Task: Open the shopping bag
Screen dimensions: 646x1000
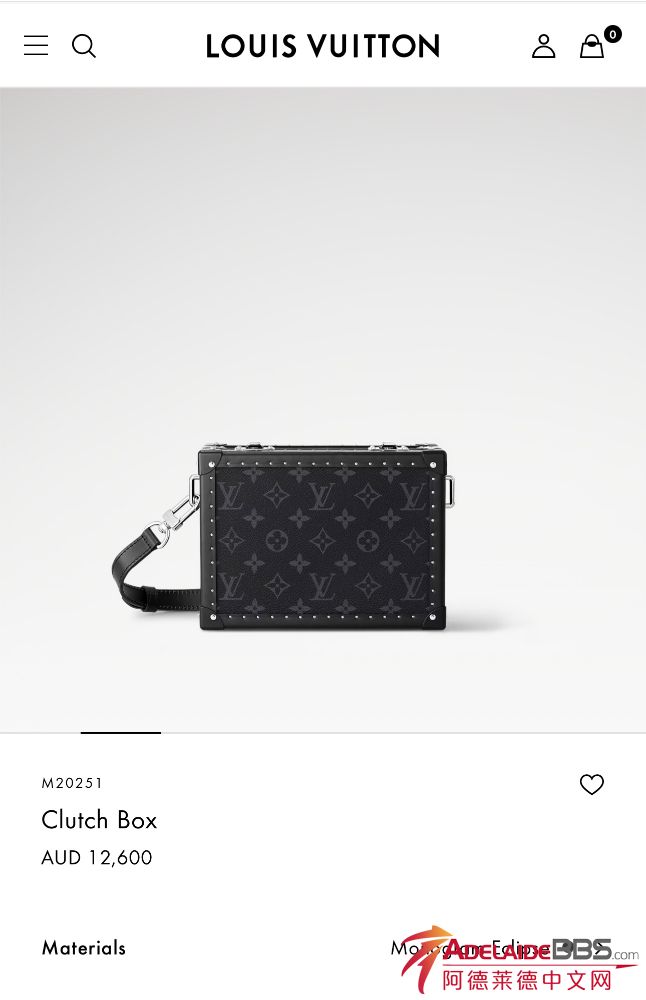Action: pos(593,46)
